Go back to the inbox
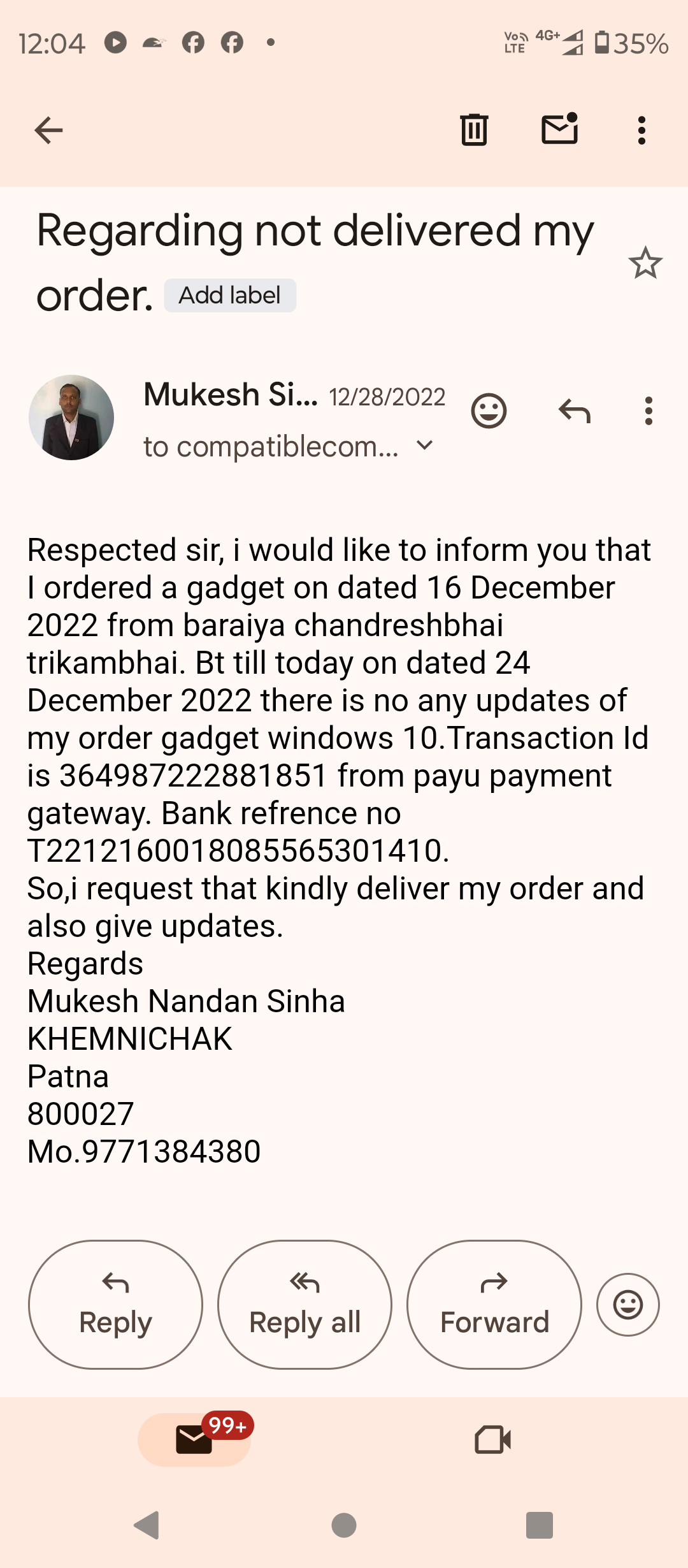The height and width of the screenshot is (1568, 688). click(48, 131)
